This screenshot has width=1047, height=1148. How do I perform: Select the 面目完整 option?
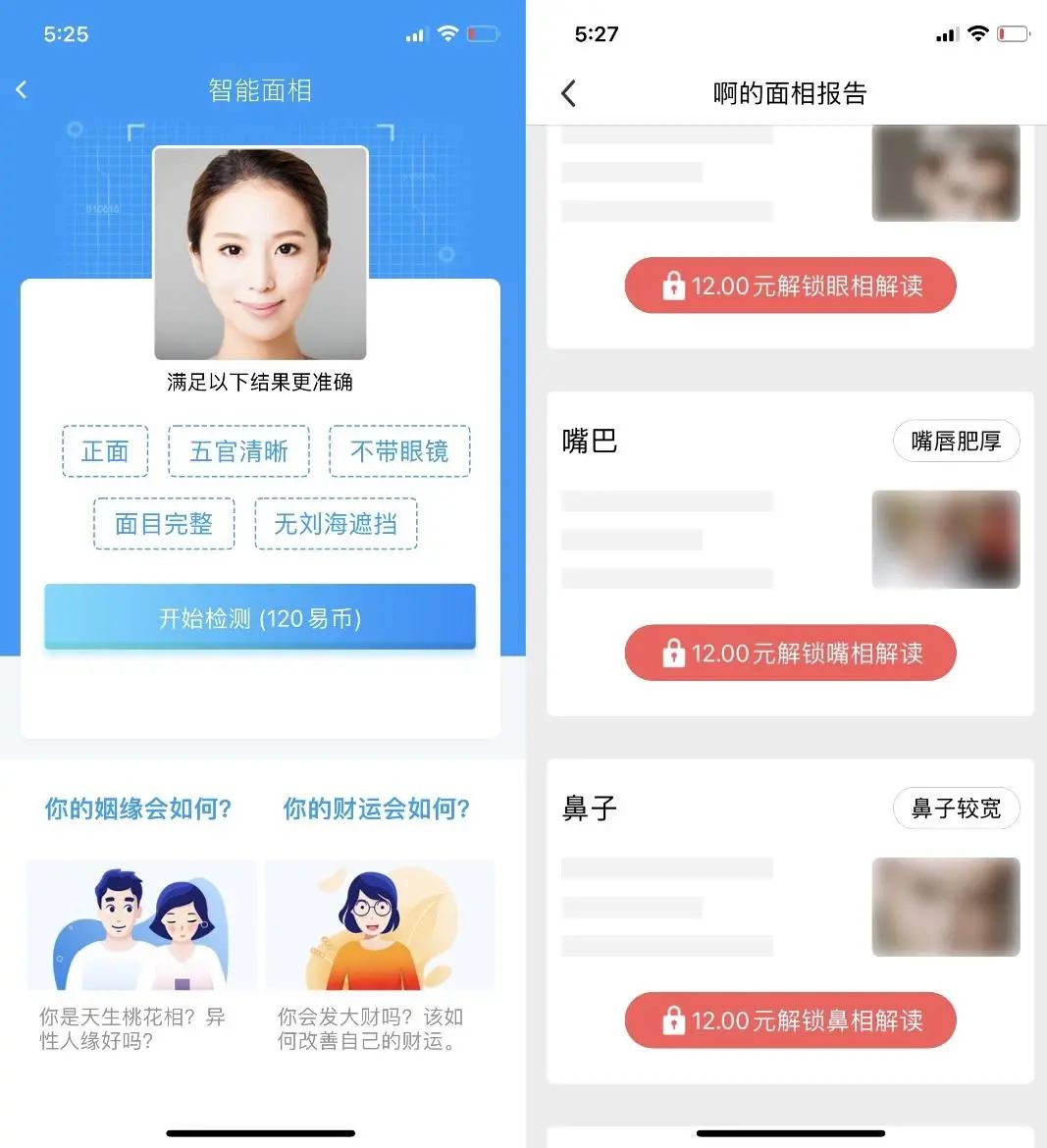tap(164, 524)
